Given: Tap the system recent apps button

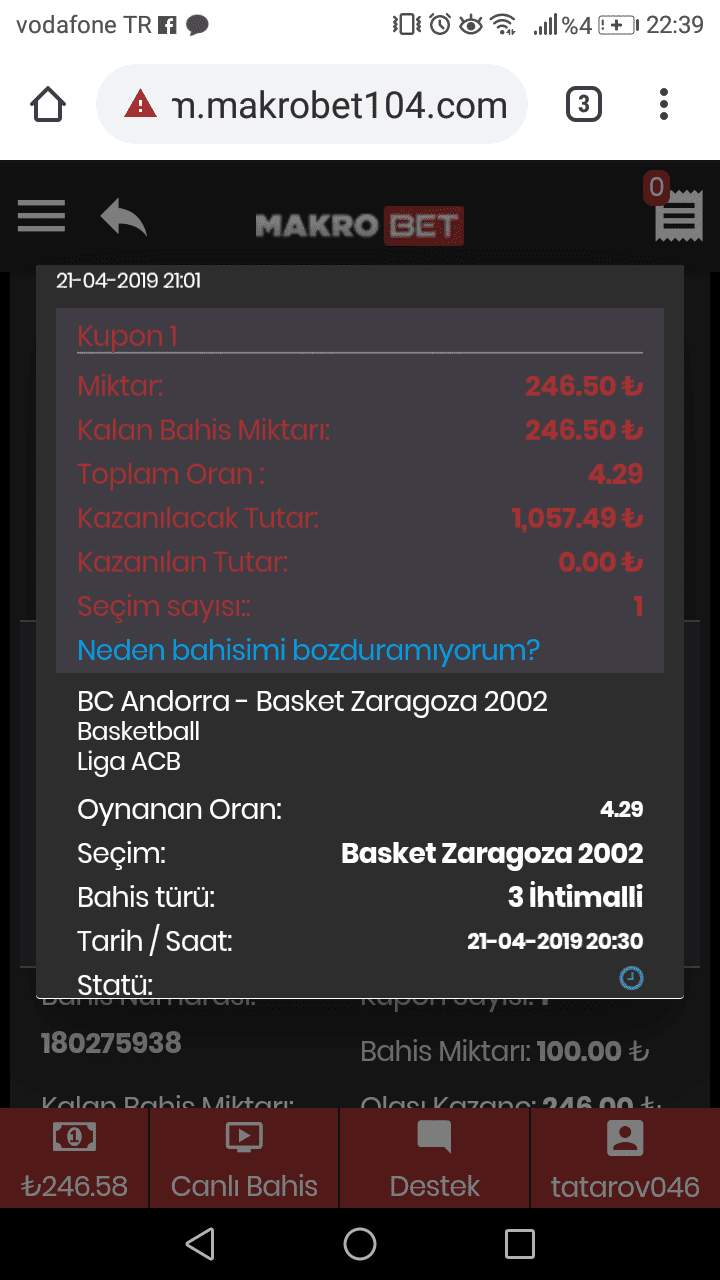Looking at the screenshot, I should tap(520, 1244).
